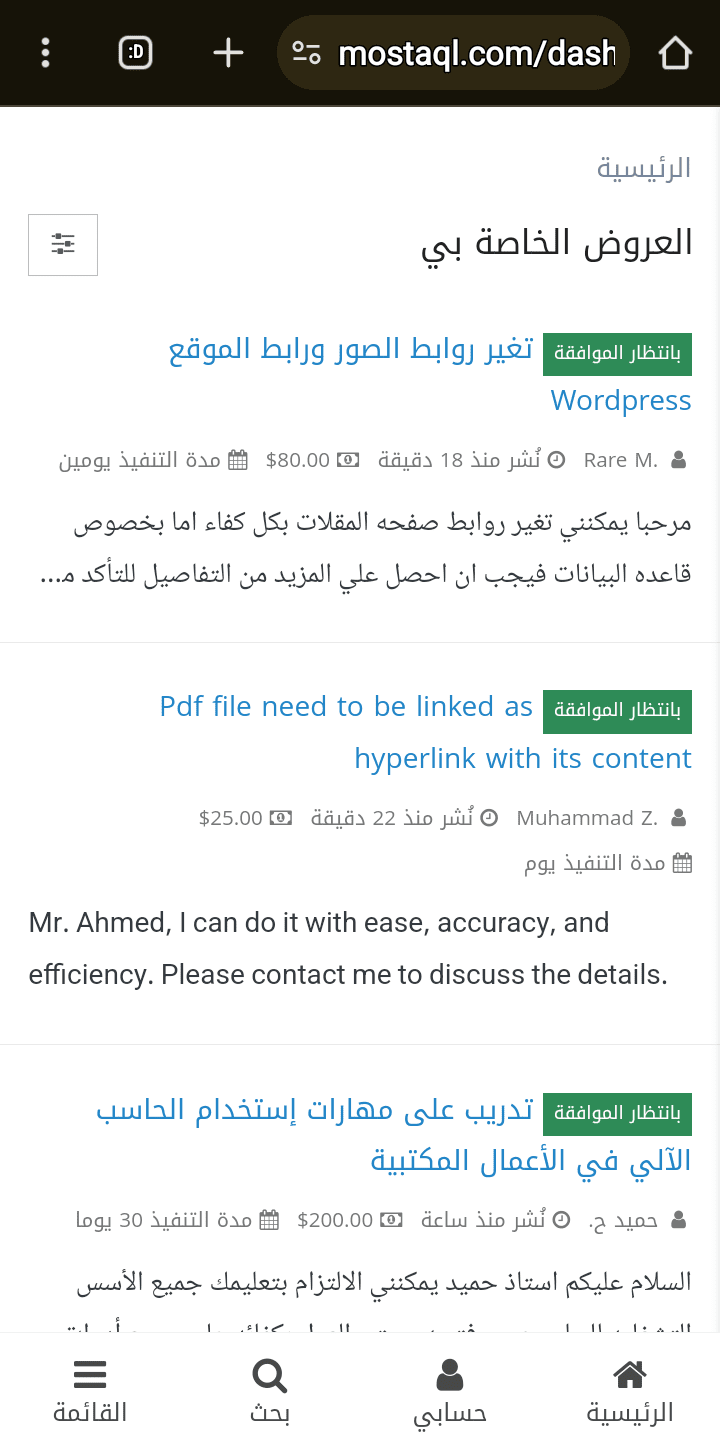Open the Wordpress links change project

tap(430, 375)
